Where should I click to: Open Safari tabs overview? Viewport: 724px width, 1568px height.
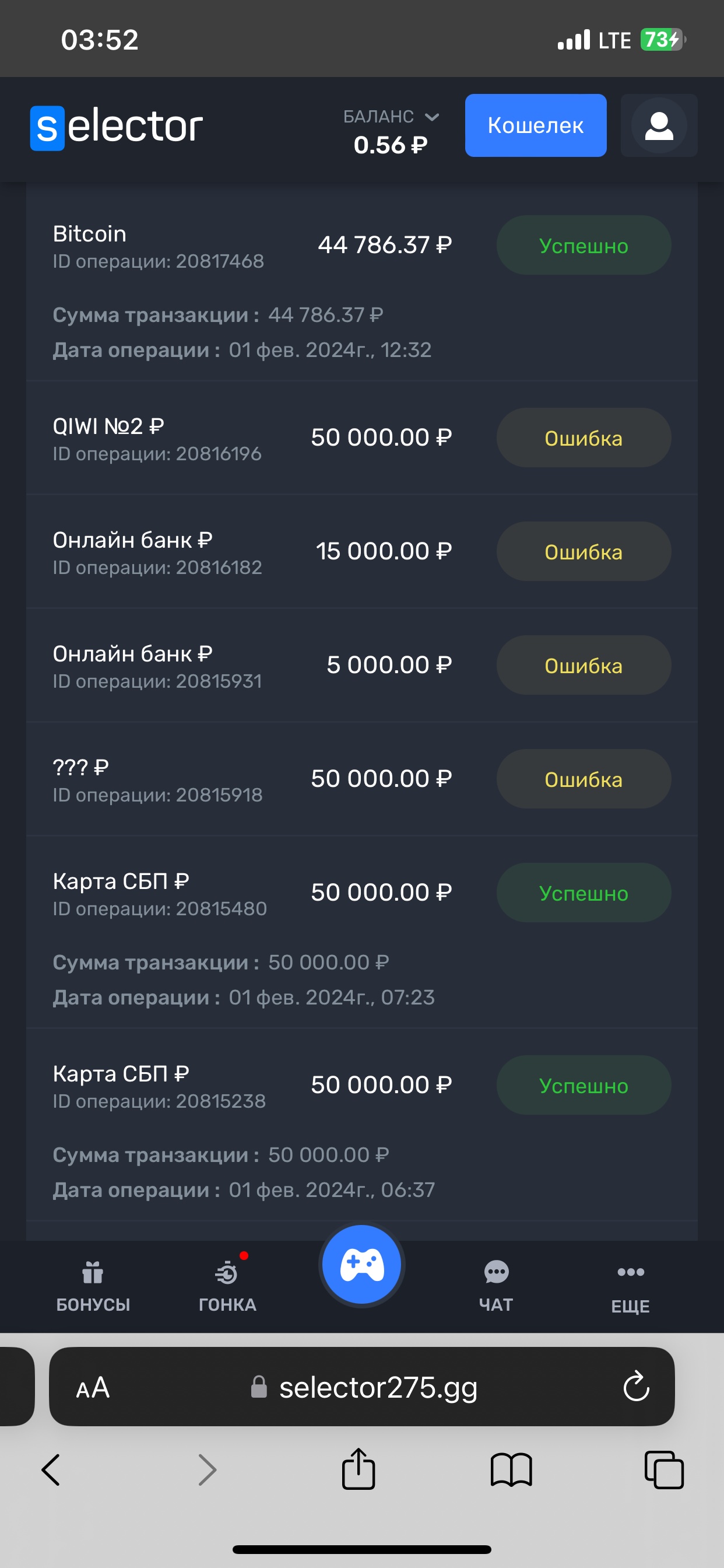[x=664, y=1469]
